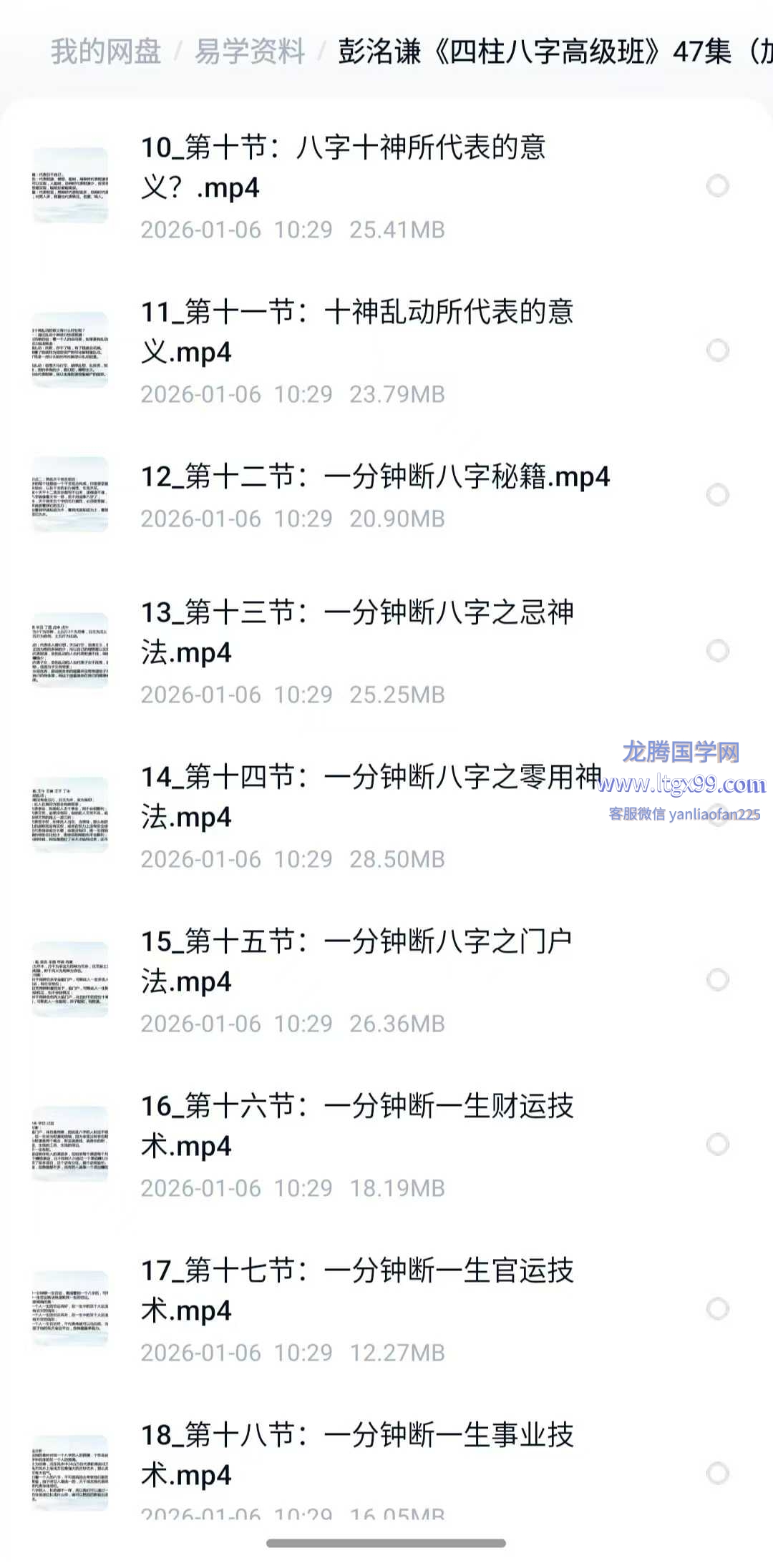Open video 10_第十节 八字十神所代表的意义
Image resolution: width=773 pixels, height=1568 pixels.
344,167
